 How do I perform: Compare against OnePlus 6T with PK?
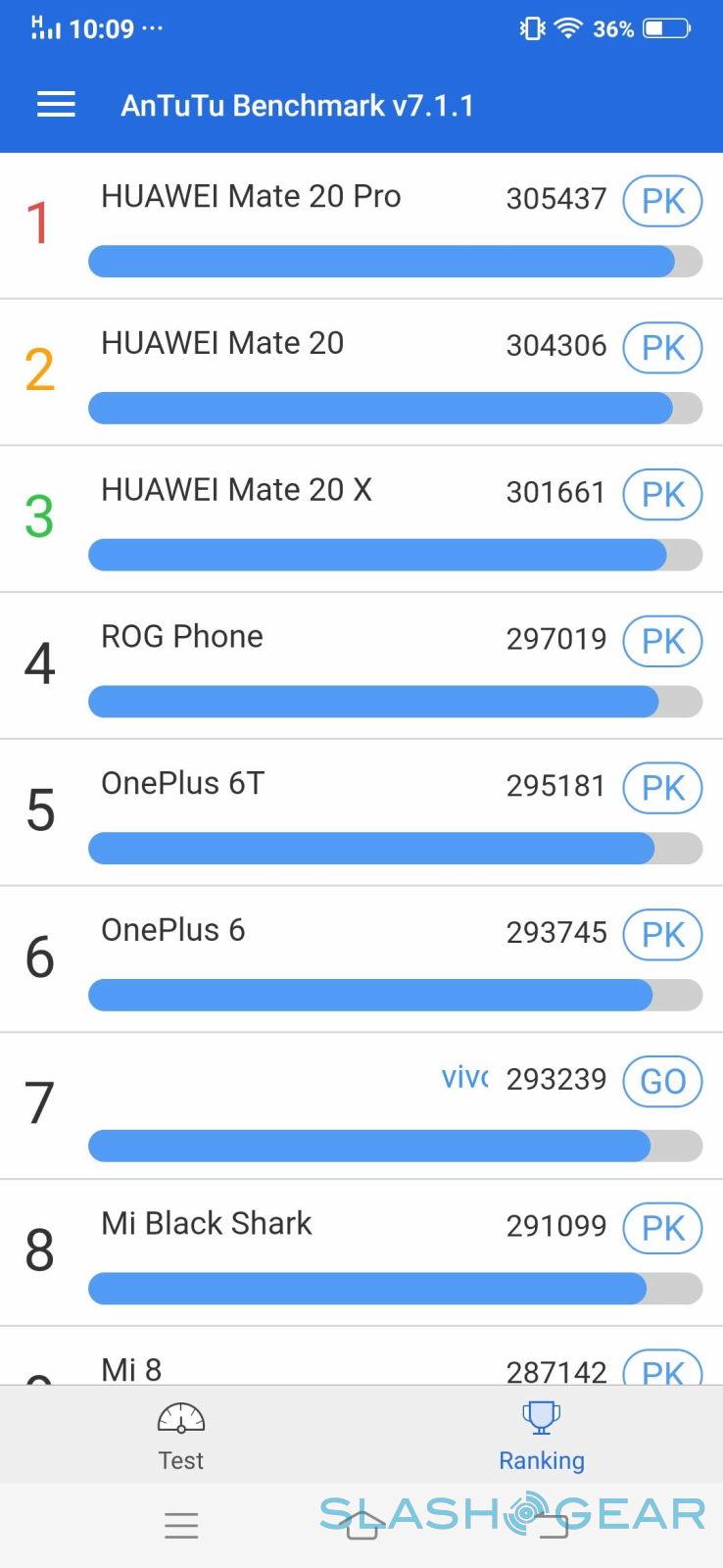coord(662,788)
